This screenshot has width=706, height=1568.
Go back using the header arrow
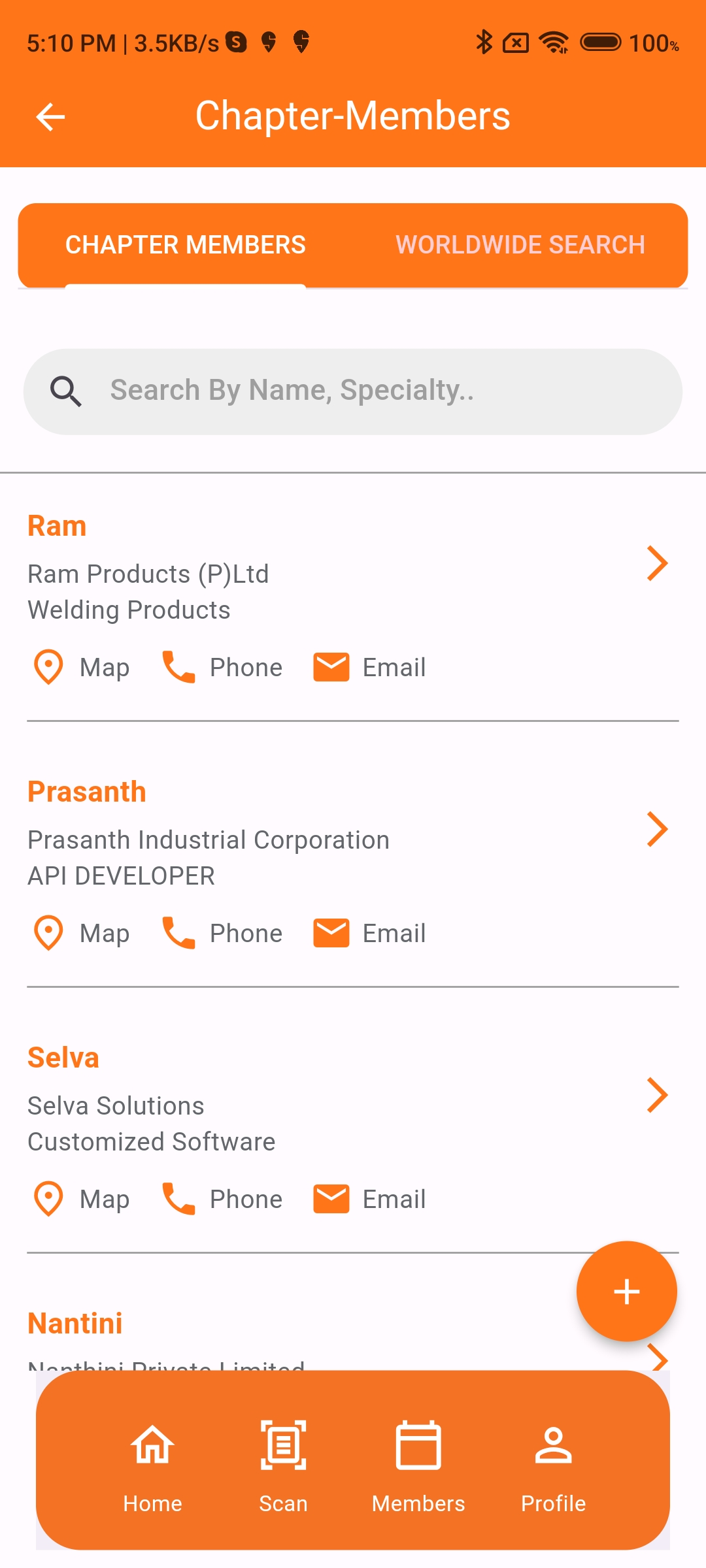(x=50, y=118)
